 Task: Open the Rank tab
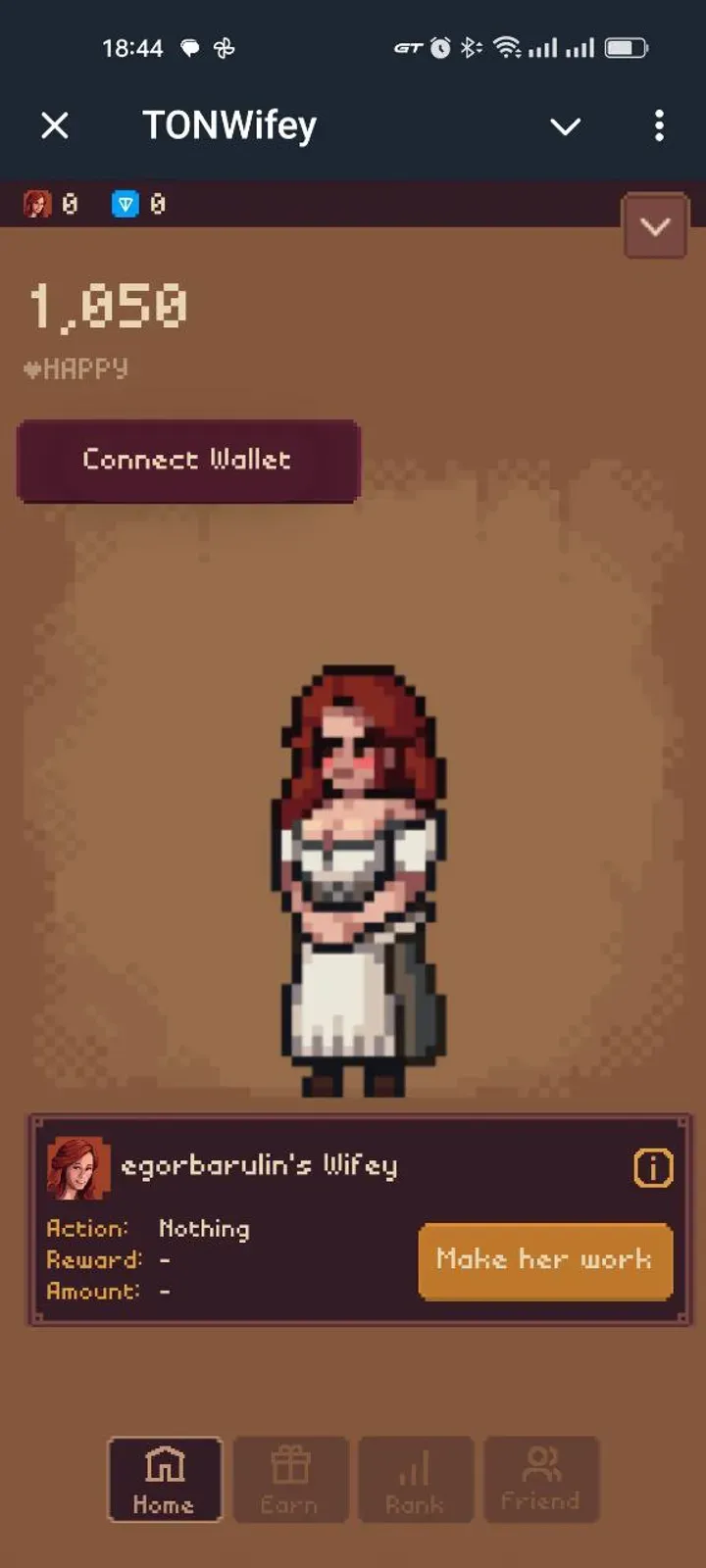tap(416, 1480)
